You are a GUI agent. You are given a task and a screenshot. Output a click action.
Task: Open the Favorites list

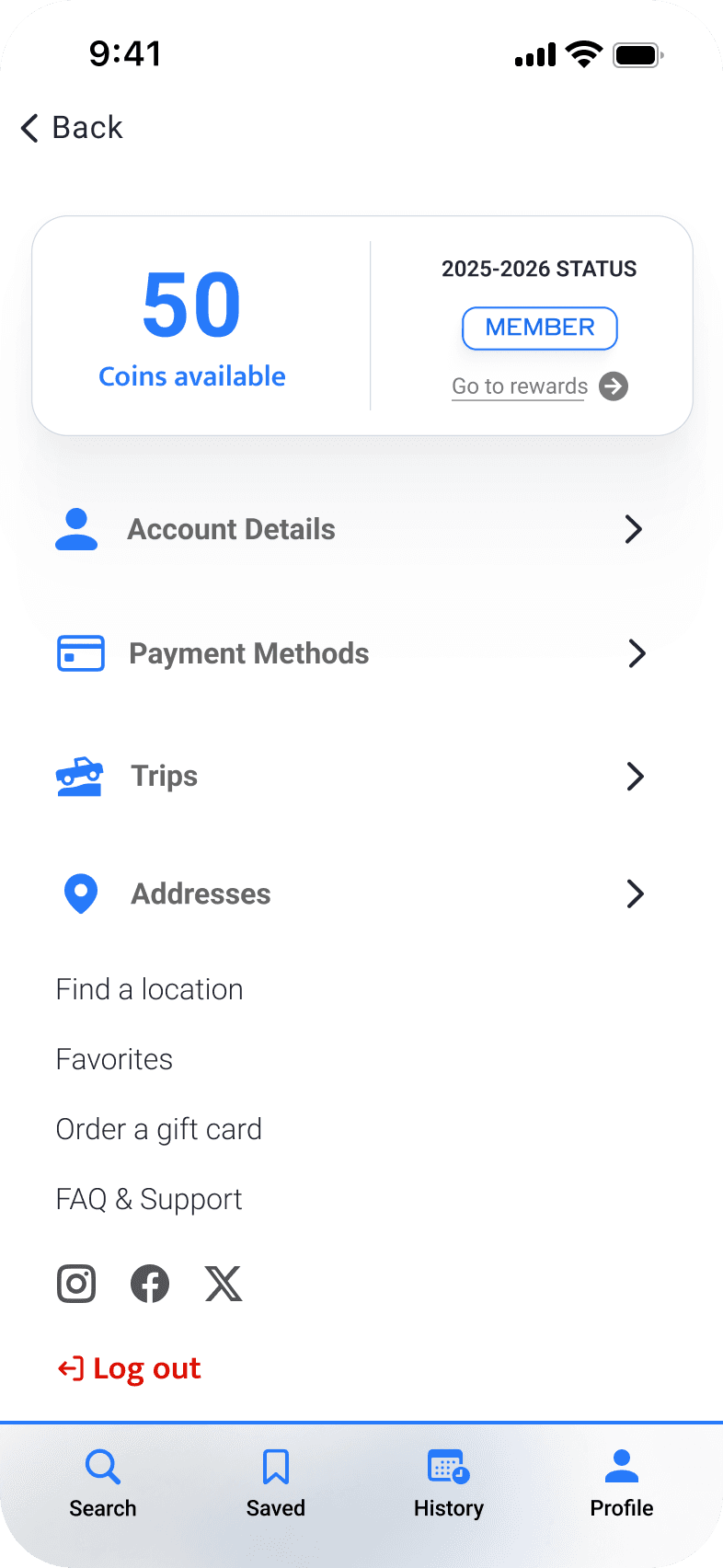(x=114, y=1059)
